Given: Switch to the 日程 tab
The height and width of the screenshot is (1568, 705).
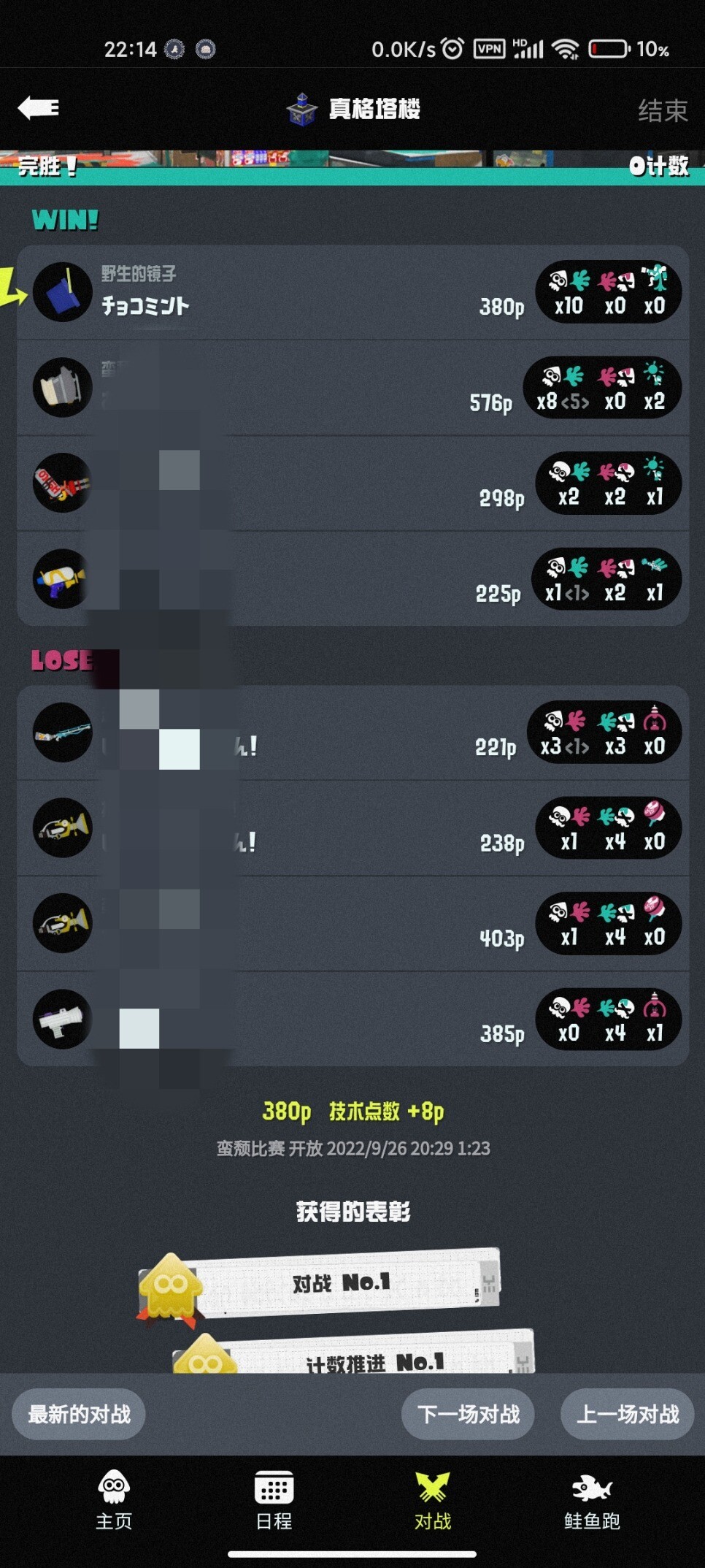Looking at the screenshot, I should click(x=274, y=1499).
